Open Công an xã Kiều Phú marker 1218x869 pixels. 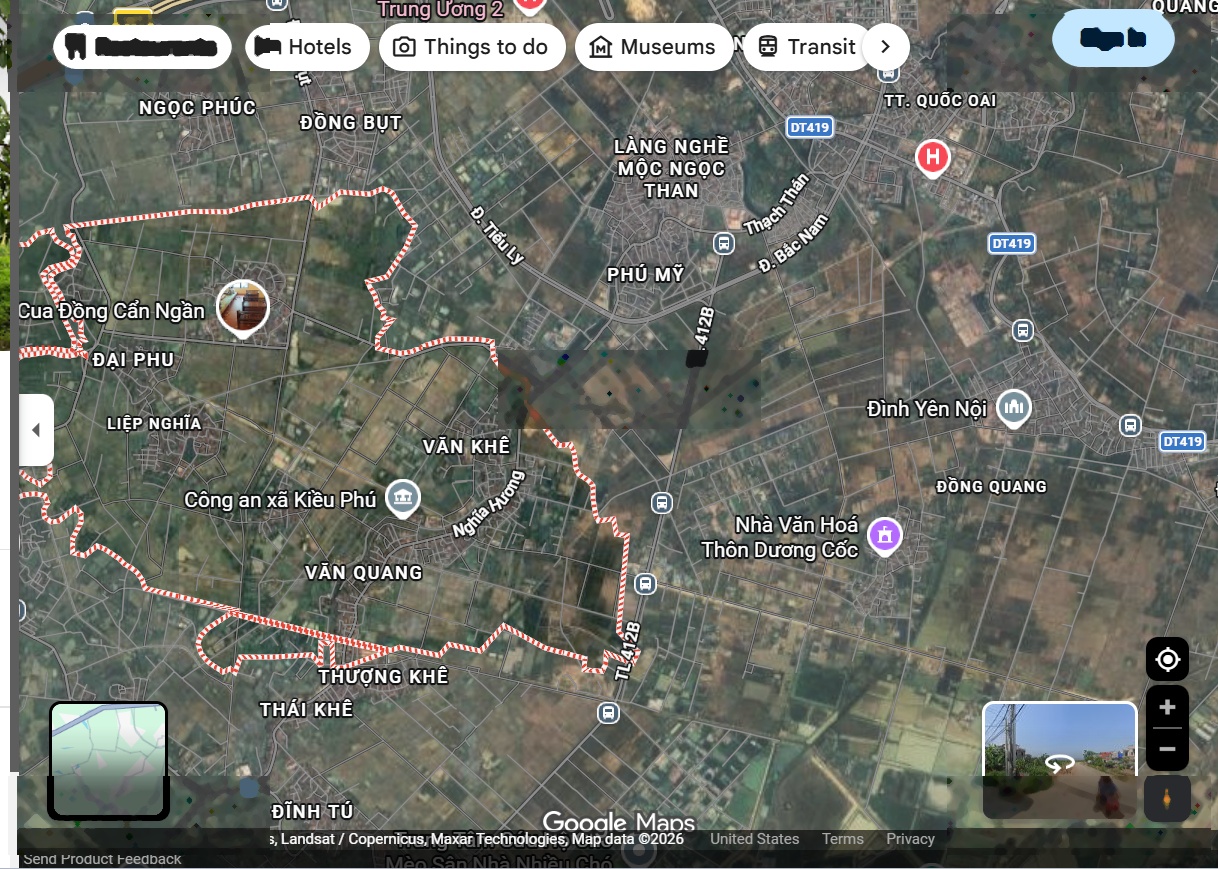403,497
